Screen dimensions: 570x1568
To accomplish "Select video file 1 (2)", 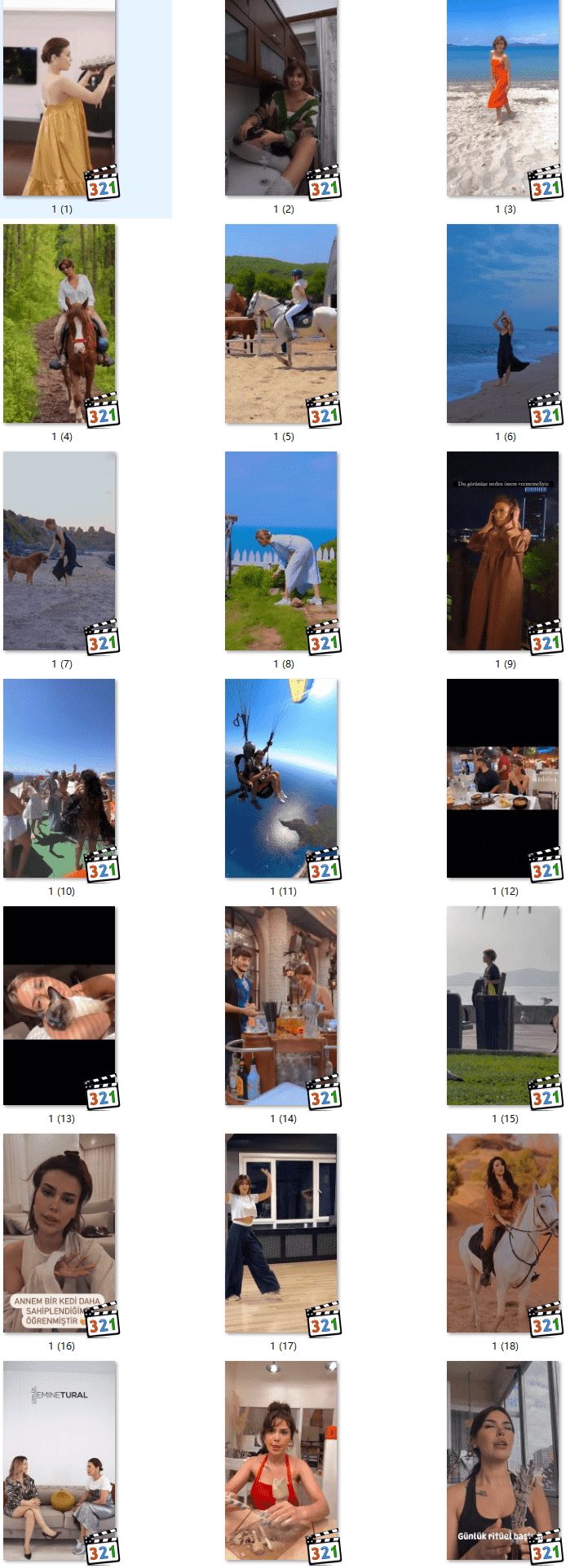I will coord(281,98).
